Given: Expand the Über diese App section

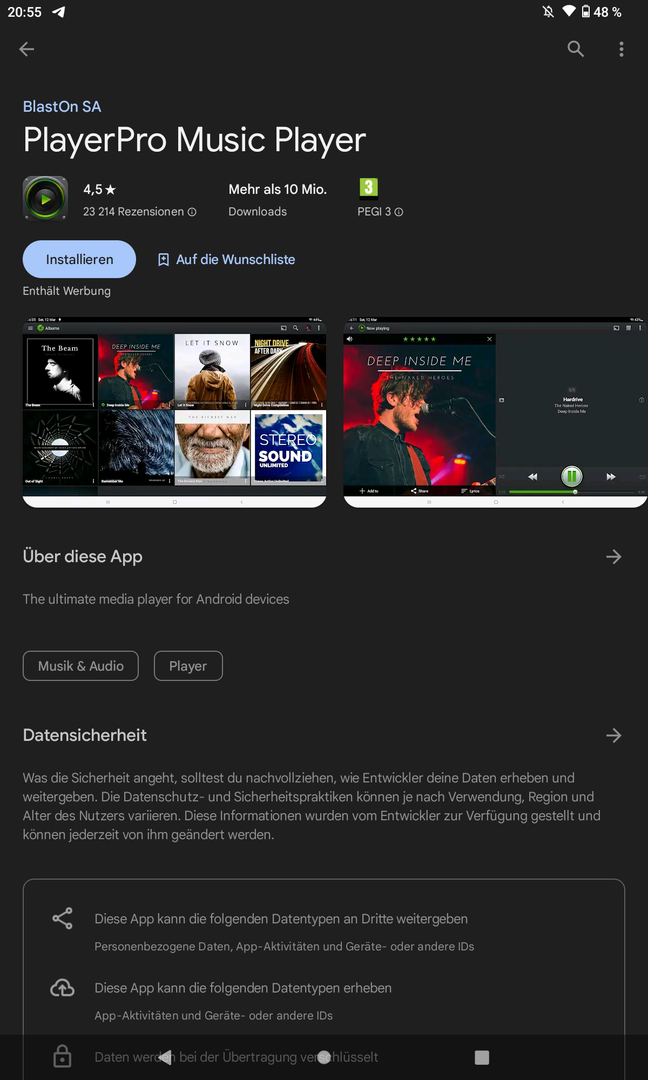Looking at the screenshot, I should click(x=613, y=557).
